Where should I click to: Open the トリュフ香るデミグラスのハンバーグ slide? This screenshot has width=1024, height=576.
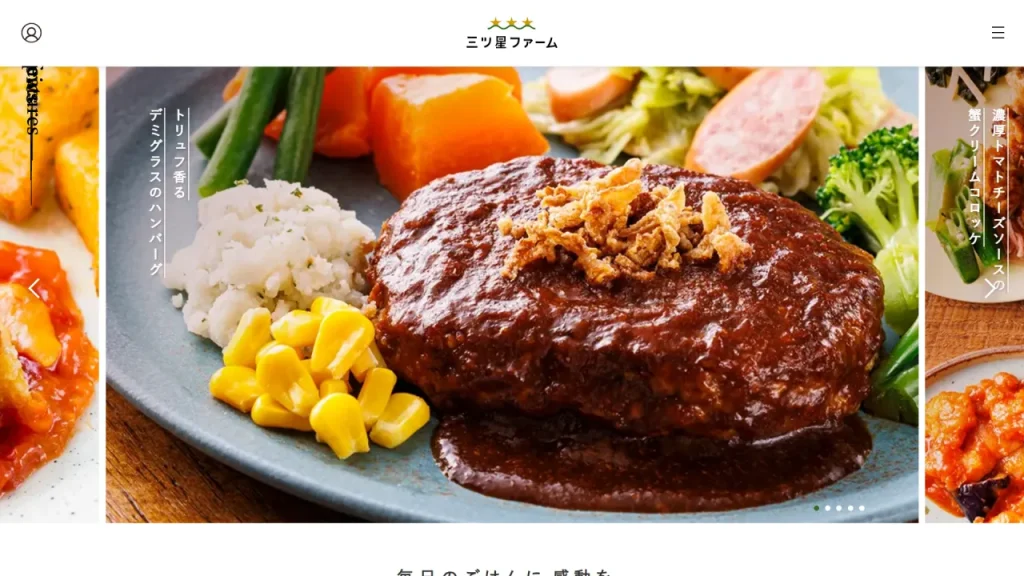point(511,294)
